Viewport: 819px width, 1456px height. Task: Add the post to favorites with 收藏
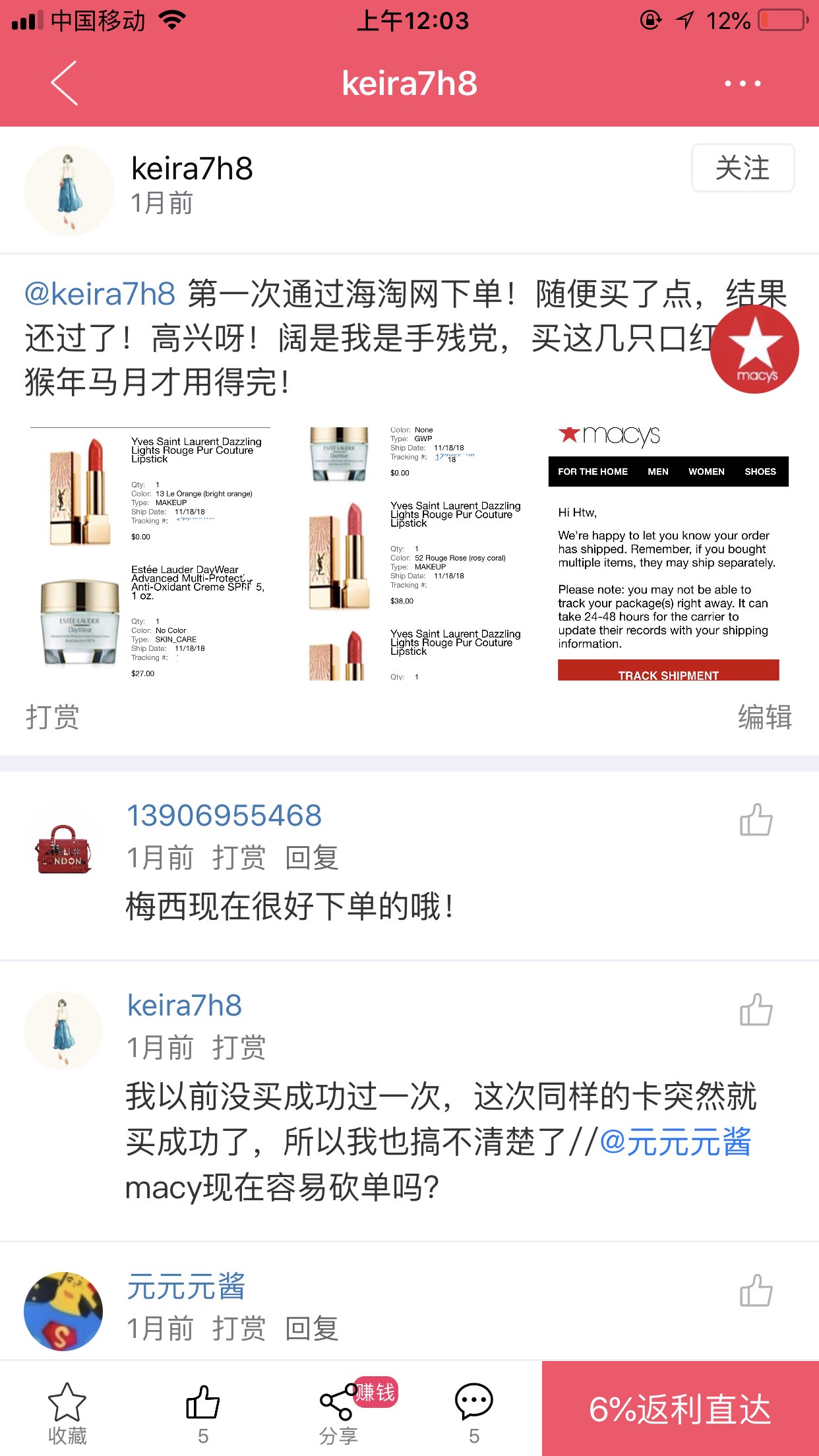(x=67, y=1411)
